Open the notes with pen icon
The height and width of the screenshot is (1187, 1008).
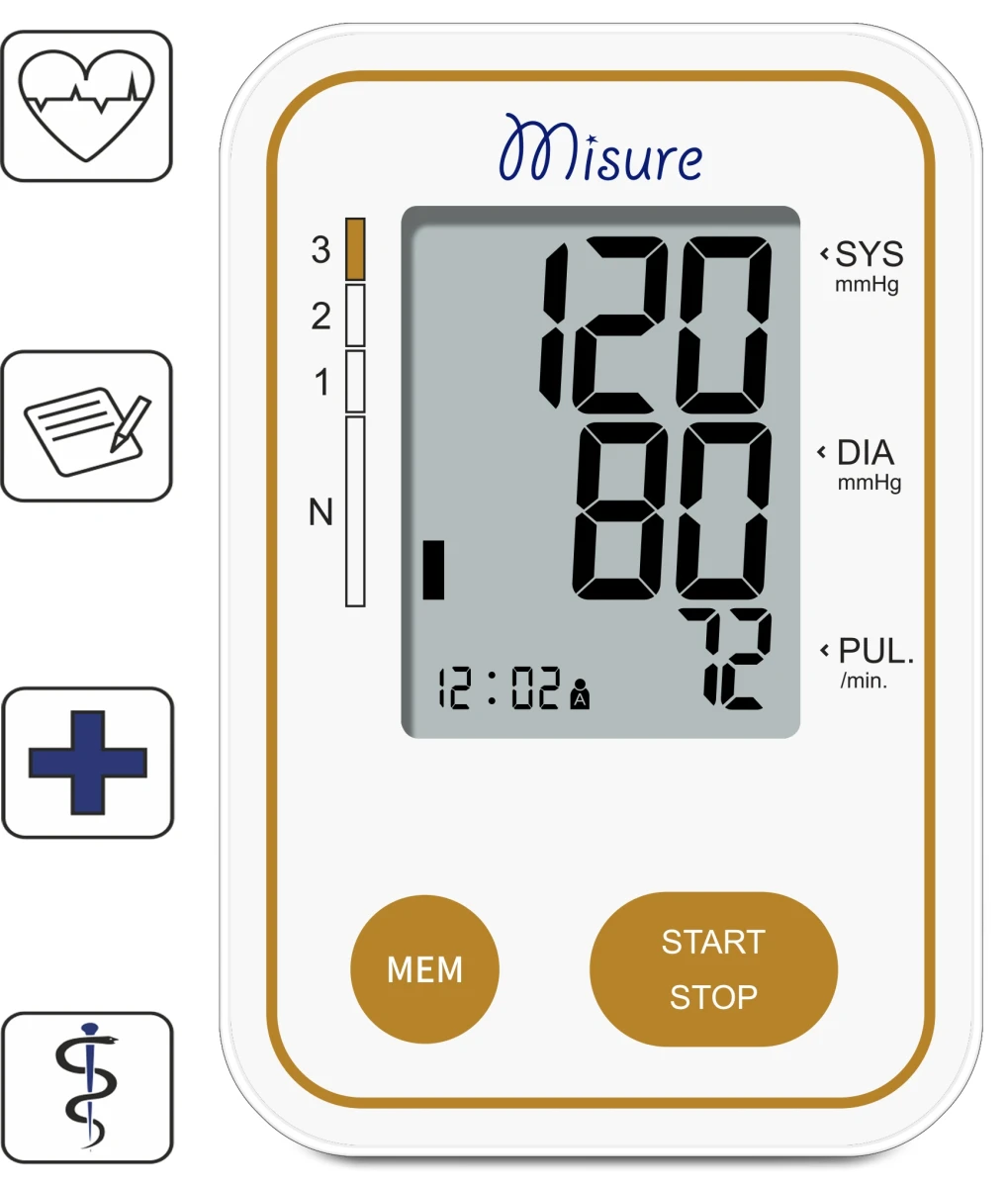tap(87, 426)
